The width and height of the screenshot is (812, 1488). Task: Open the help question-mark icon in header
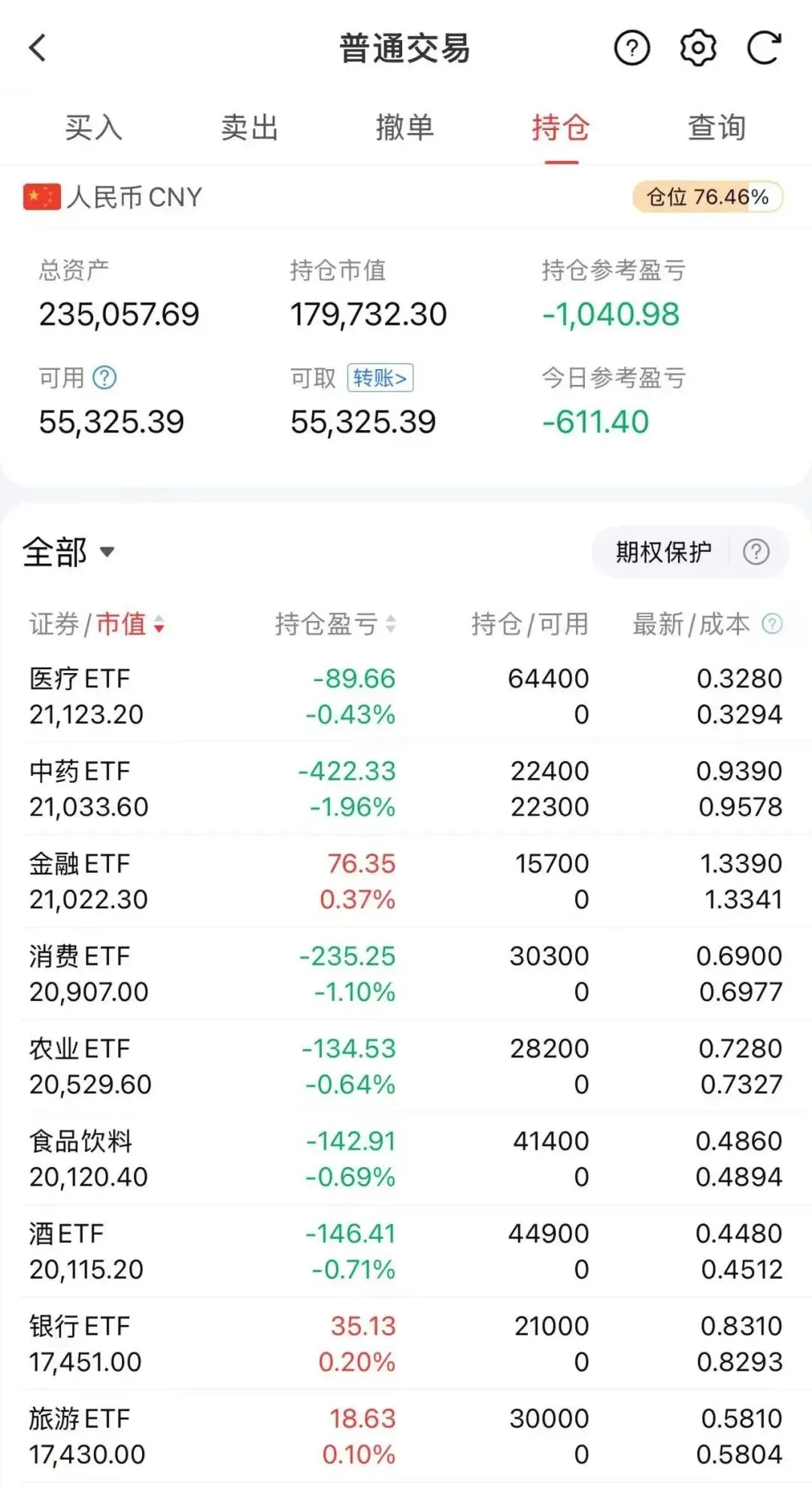[632, 48]
